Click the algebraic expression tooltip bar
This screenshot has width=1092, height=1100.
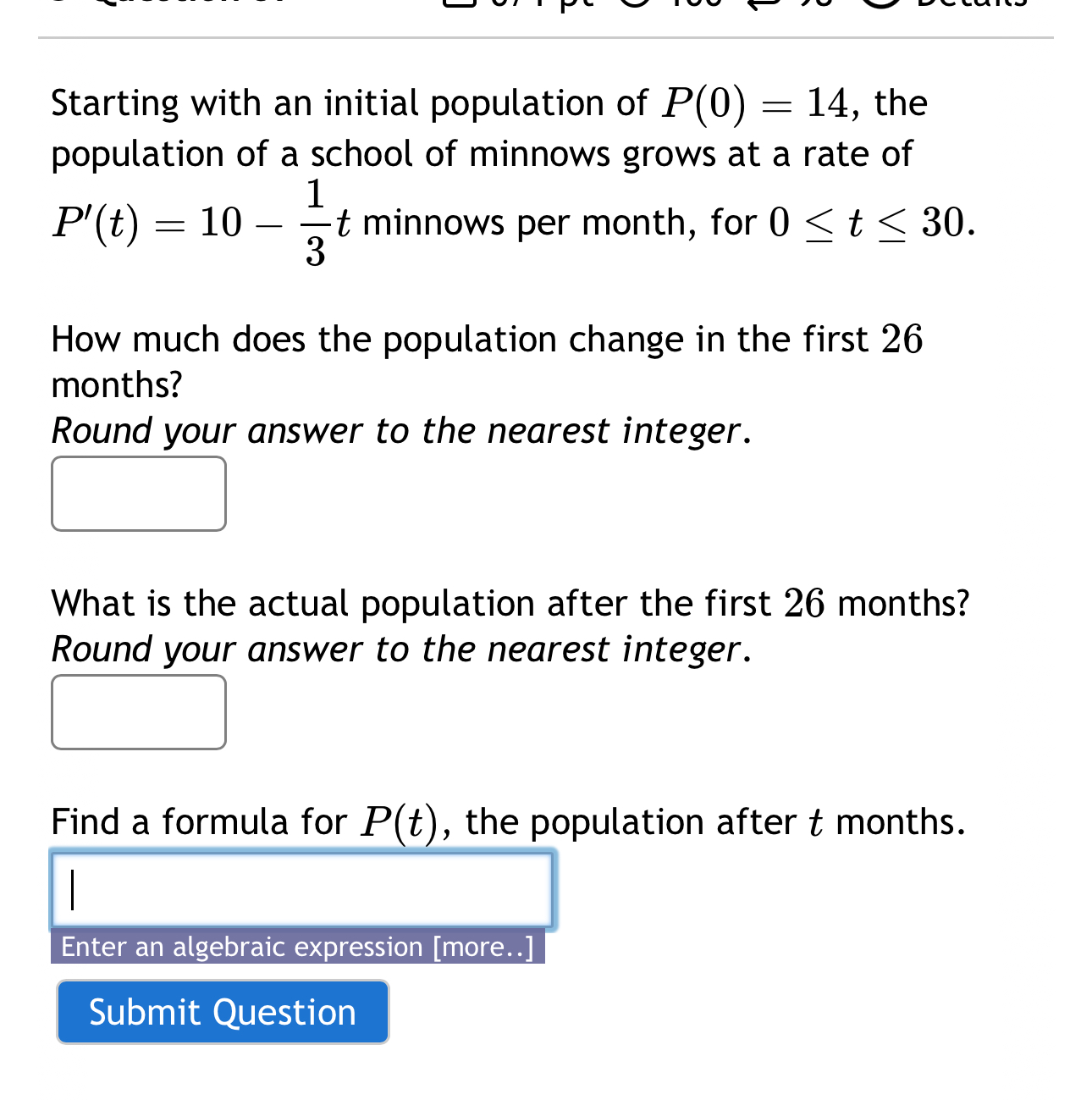pyautogui.click(x=296, y=947)
